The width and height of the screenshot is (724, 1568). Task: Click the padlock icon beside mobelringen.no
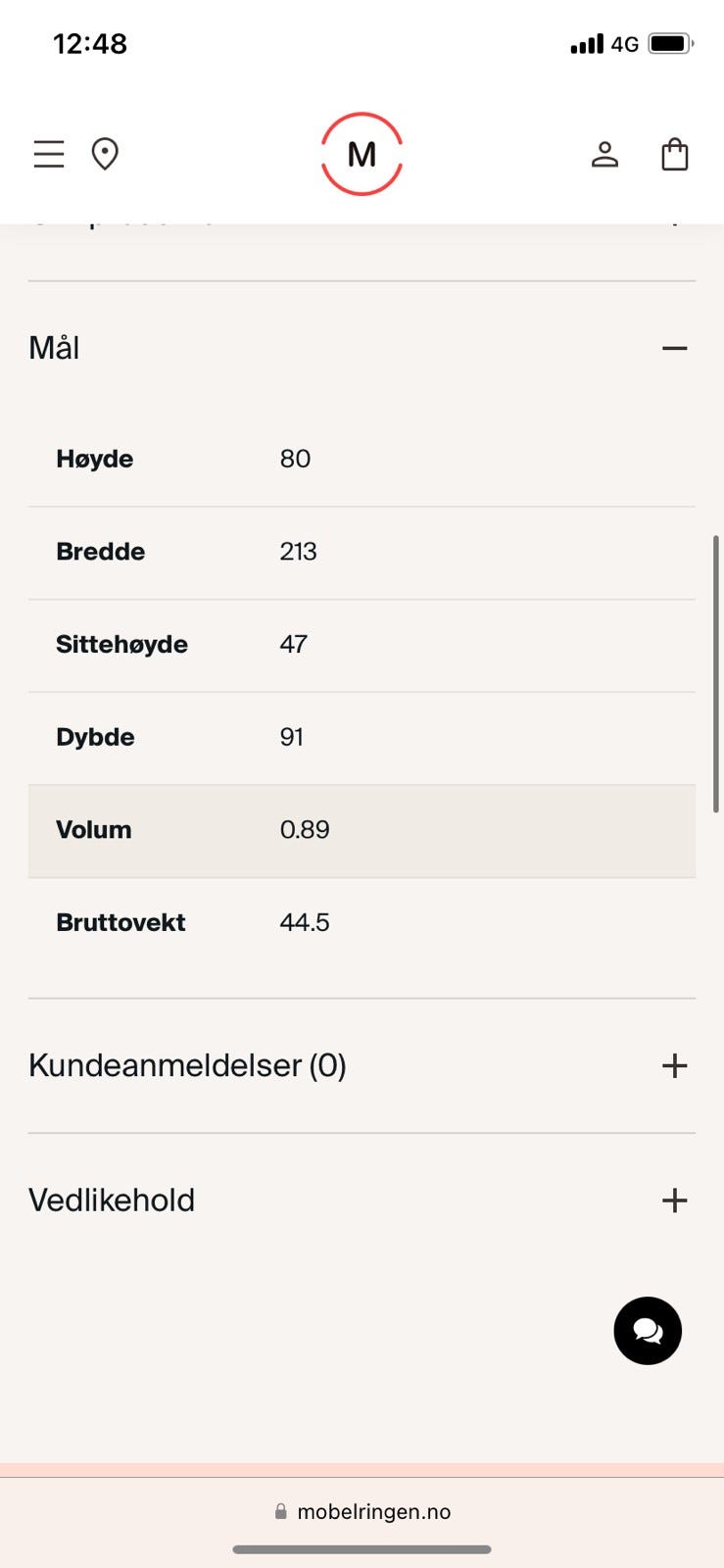point(280,1510)
